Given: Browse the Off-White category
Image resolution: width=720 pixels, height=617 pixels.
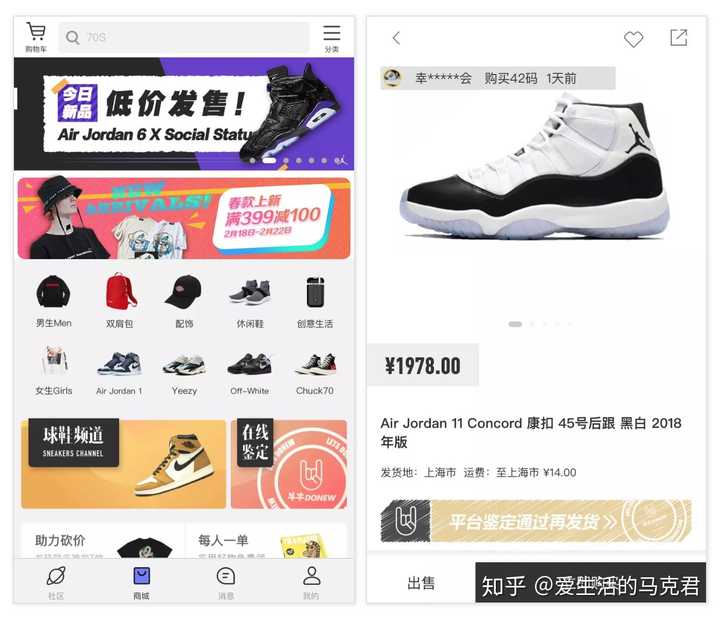Looking at the screenshot, I should point(249,370).
